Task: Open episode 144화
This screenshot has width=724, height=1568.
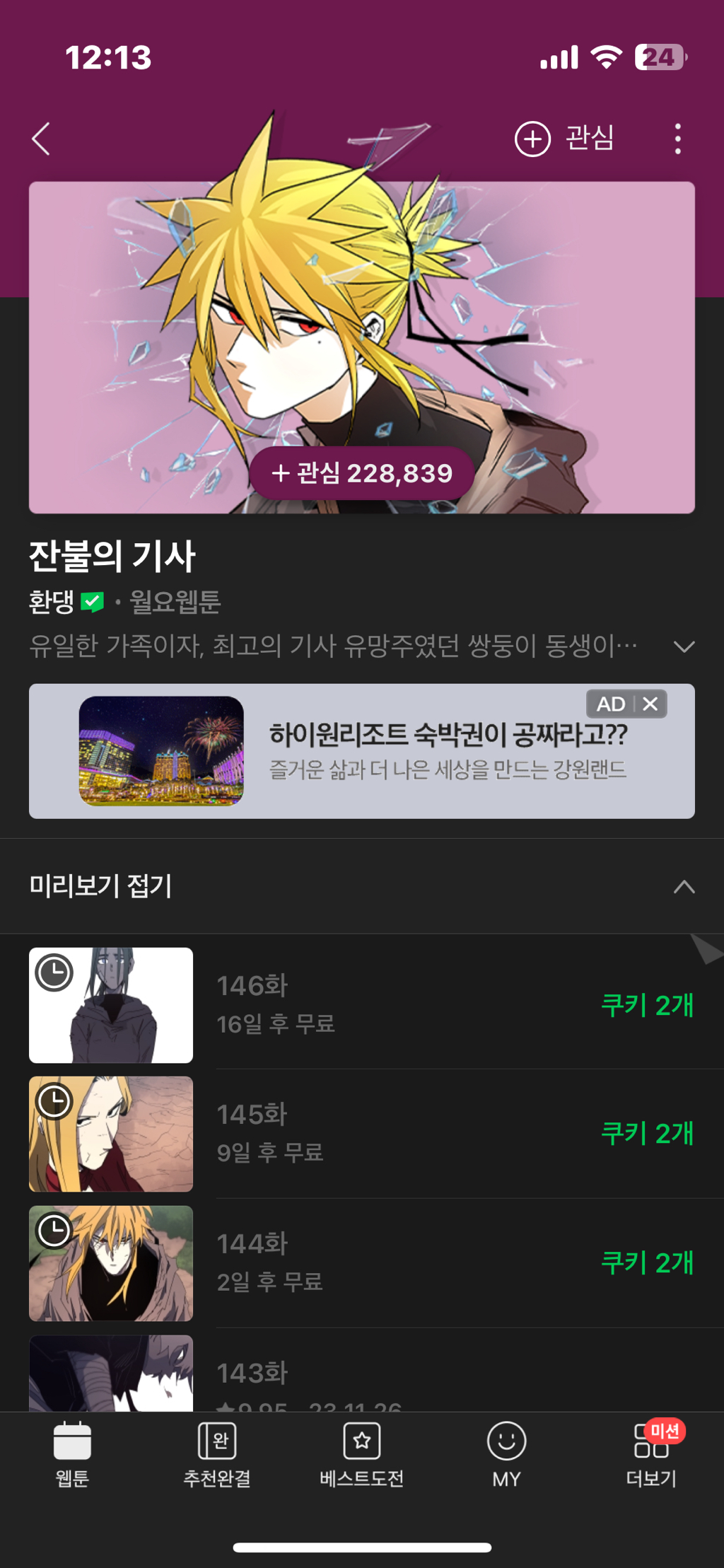Action: coord(361,1263)
